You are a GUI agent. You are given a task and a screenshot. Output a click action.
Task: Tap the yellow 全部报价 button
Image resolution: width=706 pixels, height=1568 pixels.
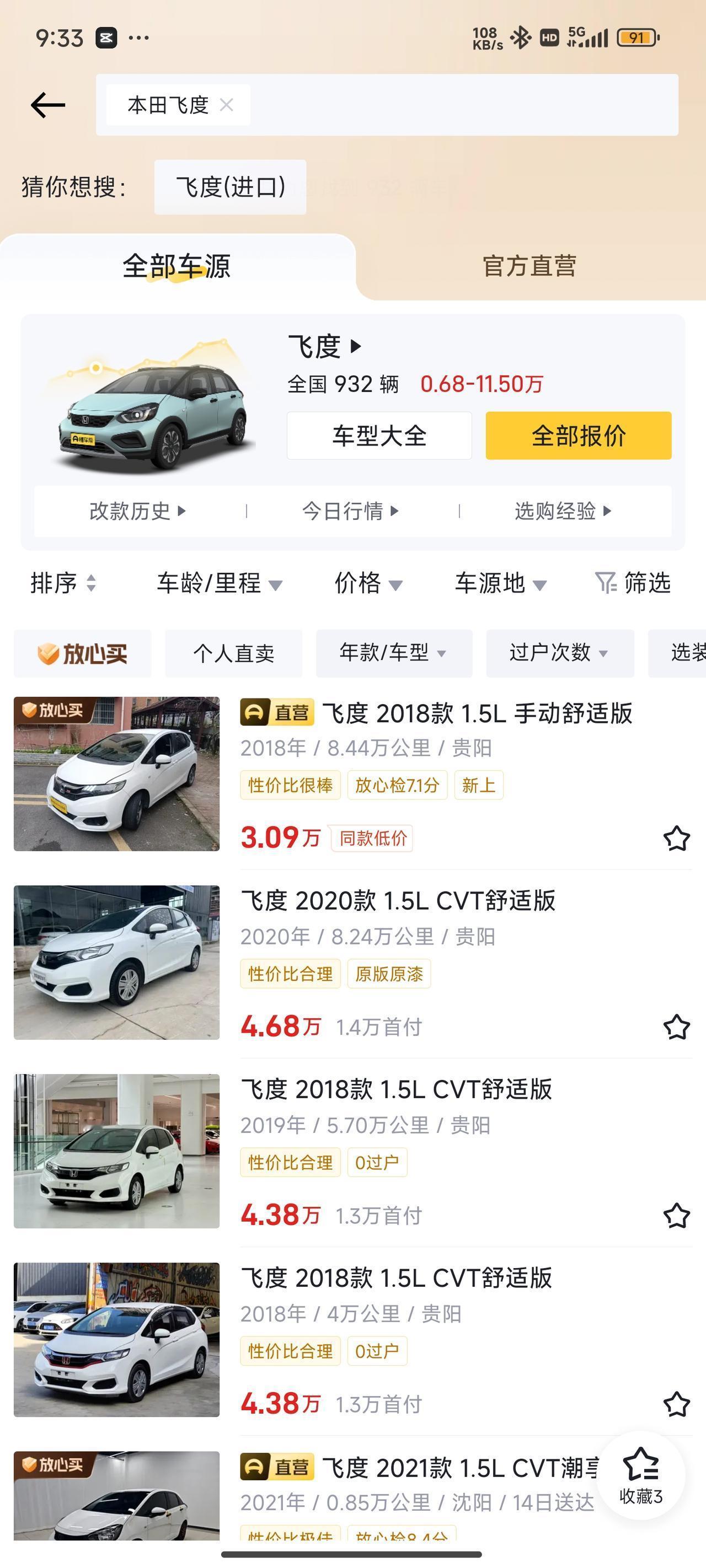[578, 436]
